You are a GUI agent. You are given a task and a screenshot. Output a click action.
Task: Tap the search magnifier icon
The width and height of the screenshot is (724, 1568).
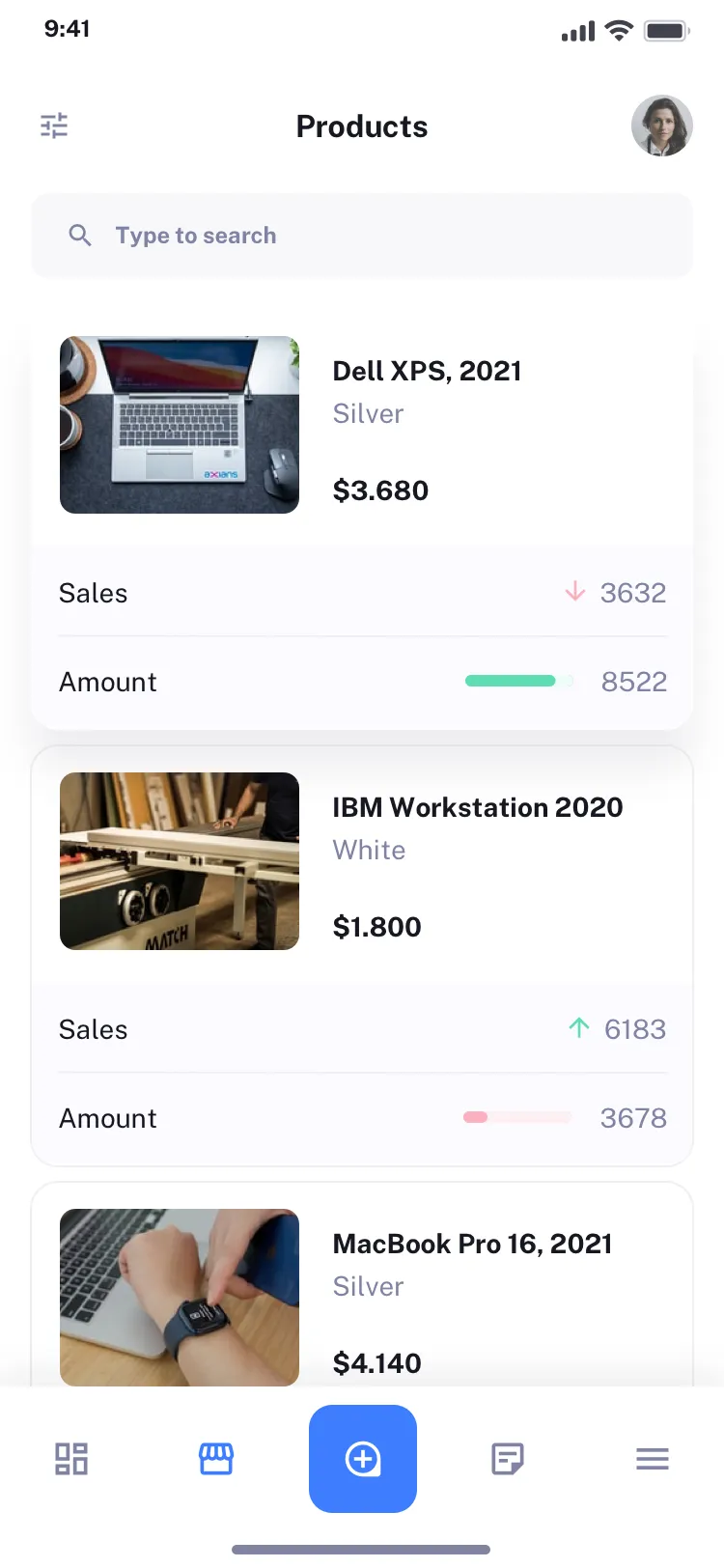tap(80, 235)
